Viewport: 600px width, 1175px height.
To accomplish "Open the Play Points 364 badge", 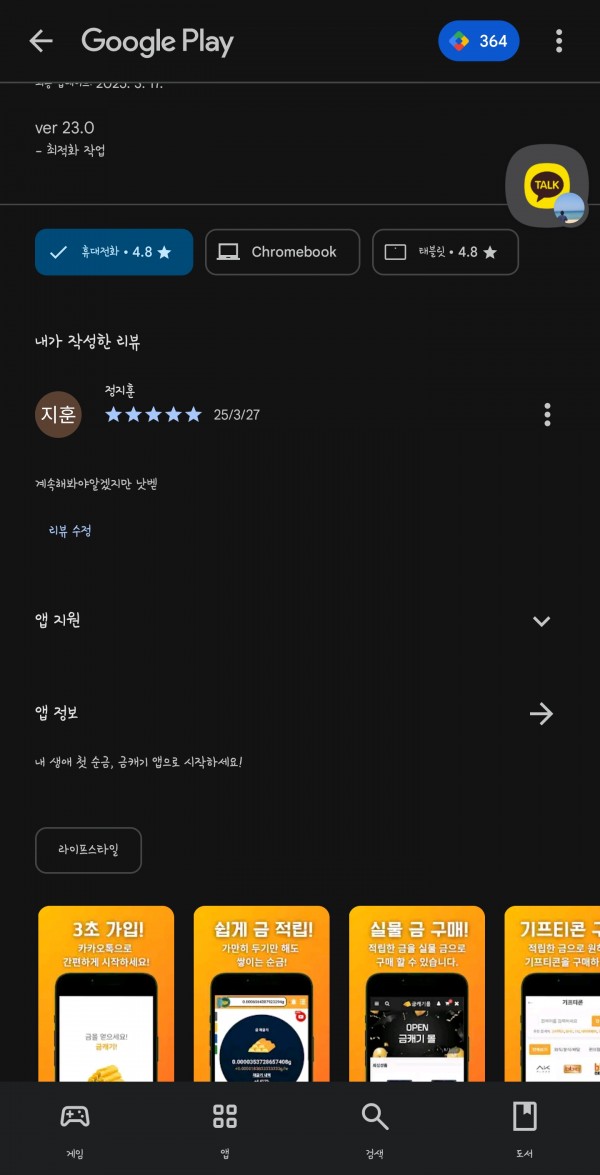I will (479, 41).
